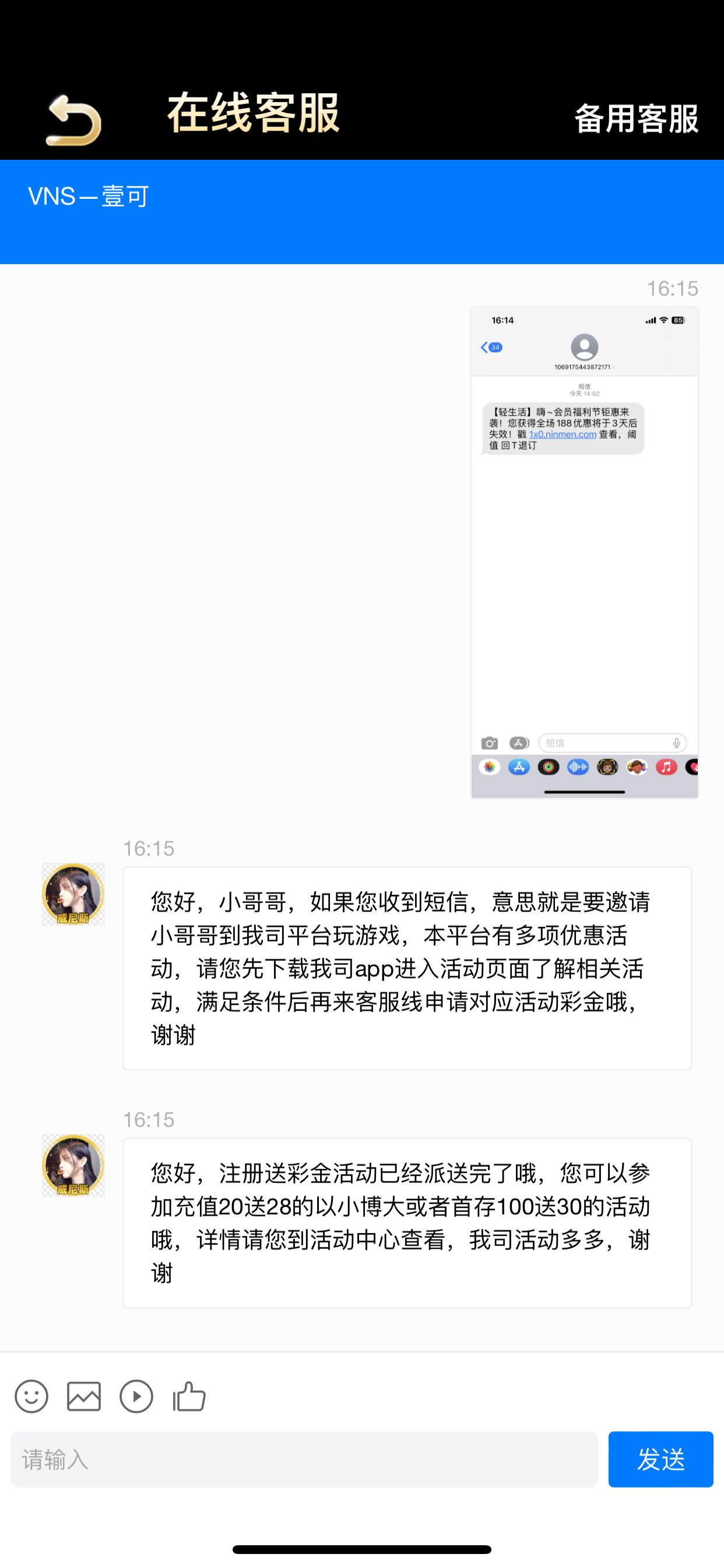Screen dimensions: 724x1568
Task: Open the emoji picker
Action: coord(31,1396)
